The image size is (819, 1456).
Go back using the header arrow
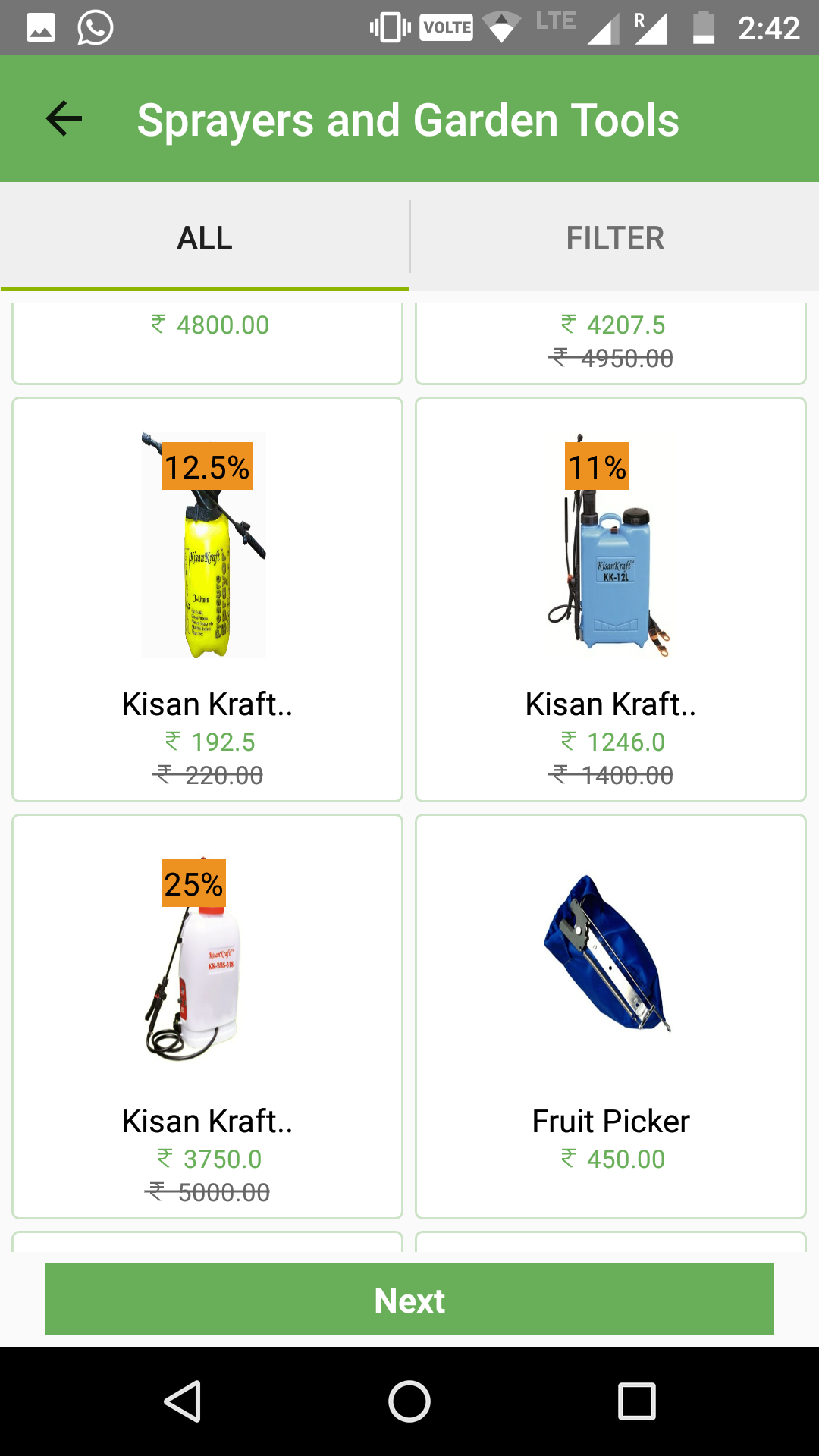pyautogui.click(x=64, y=119)
